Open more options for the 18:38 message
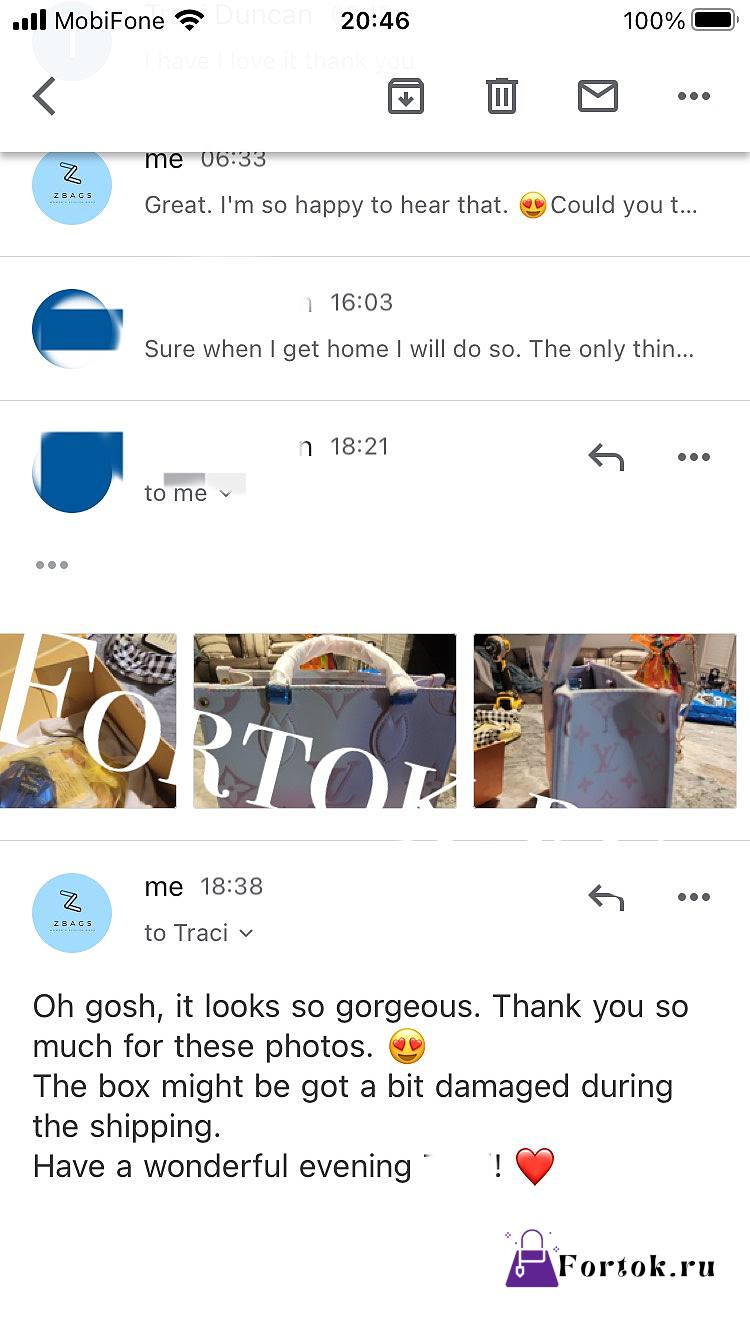 point(693,897)
